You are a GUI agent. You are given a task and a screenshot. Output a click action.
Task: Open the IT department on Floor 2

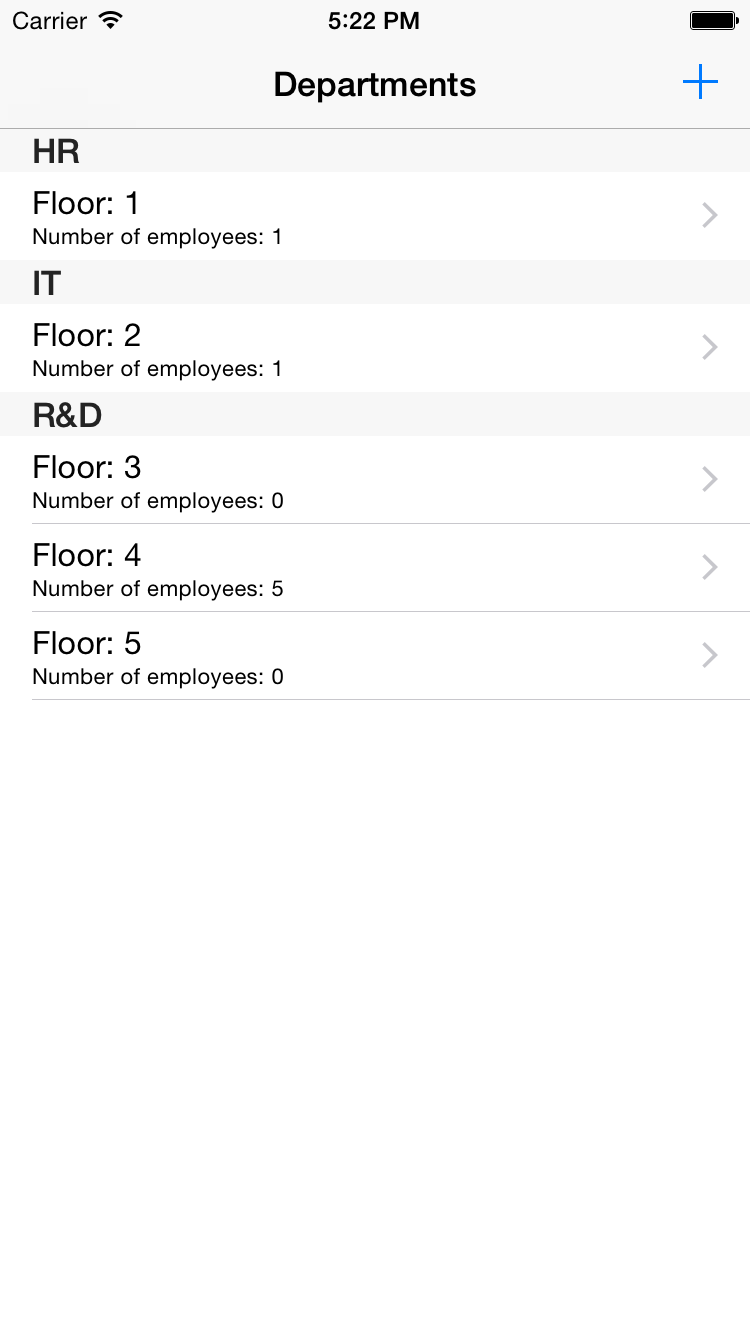click(375, 348)
